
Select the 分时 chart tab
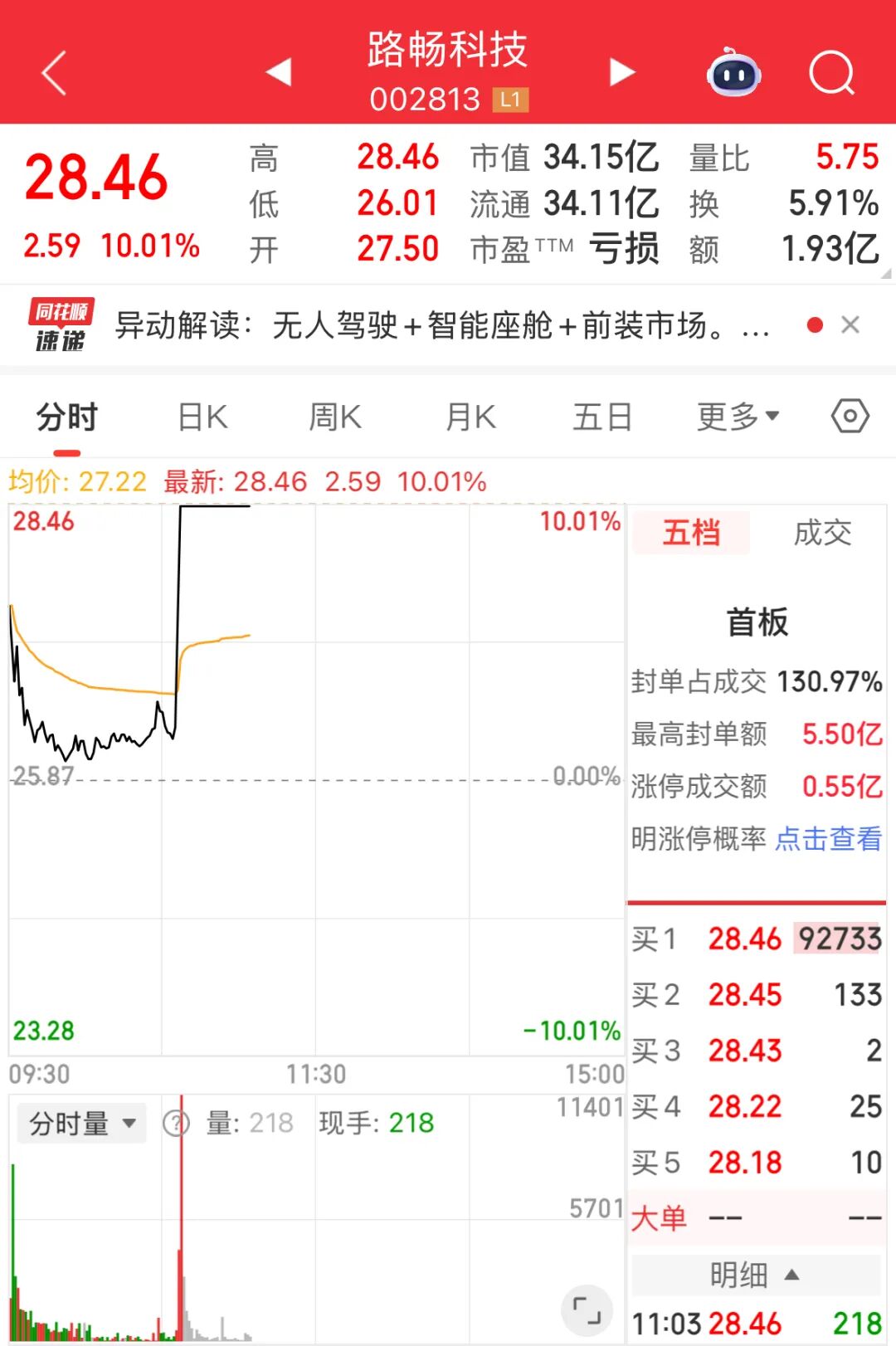(67, 417)
